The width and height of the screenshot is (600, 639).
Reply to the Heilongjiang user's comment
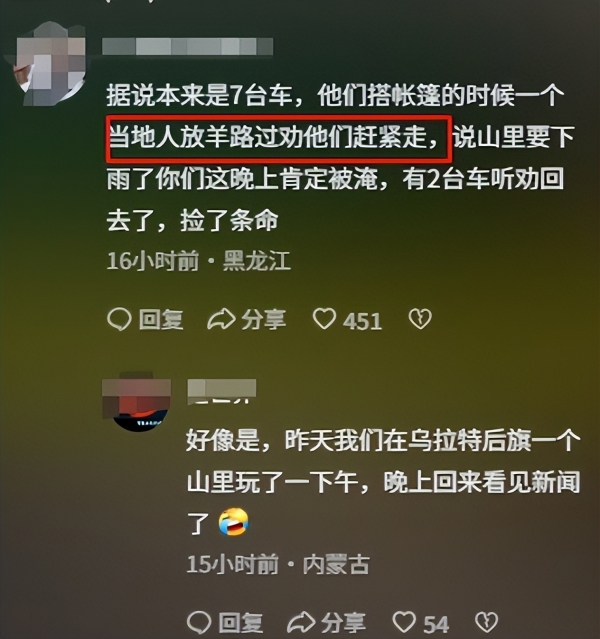[x=146, y=320]
